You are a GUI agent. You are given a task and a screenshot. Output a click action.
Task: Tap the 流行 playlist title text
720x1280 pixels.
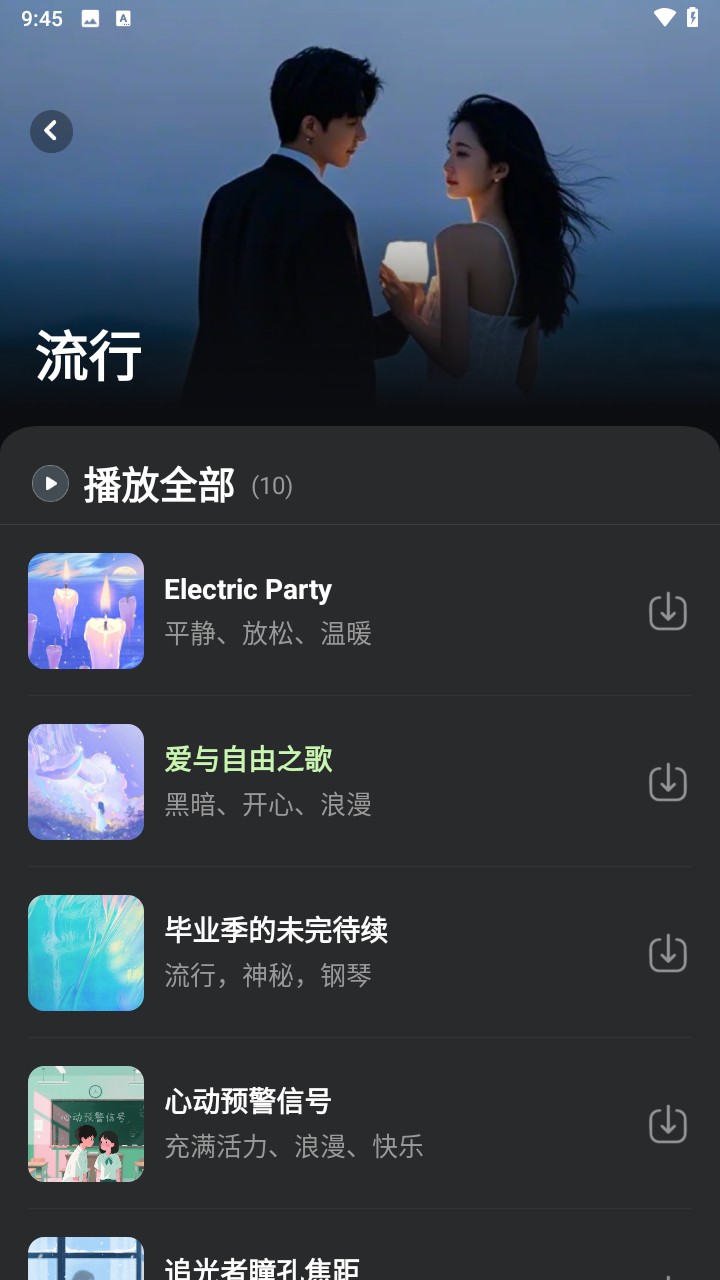point(90,353)
